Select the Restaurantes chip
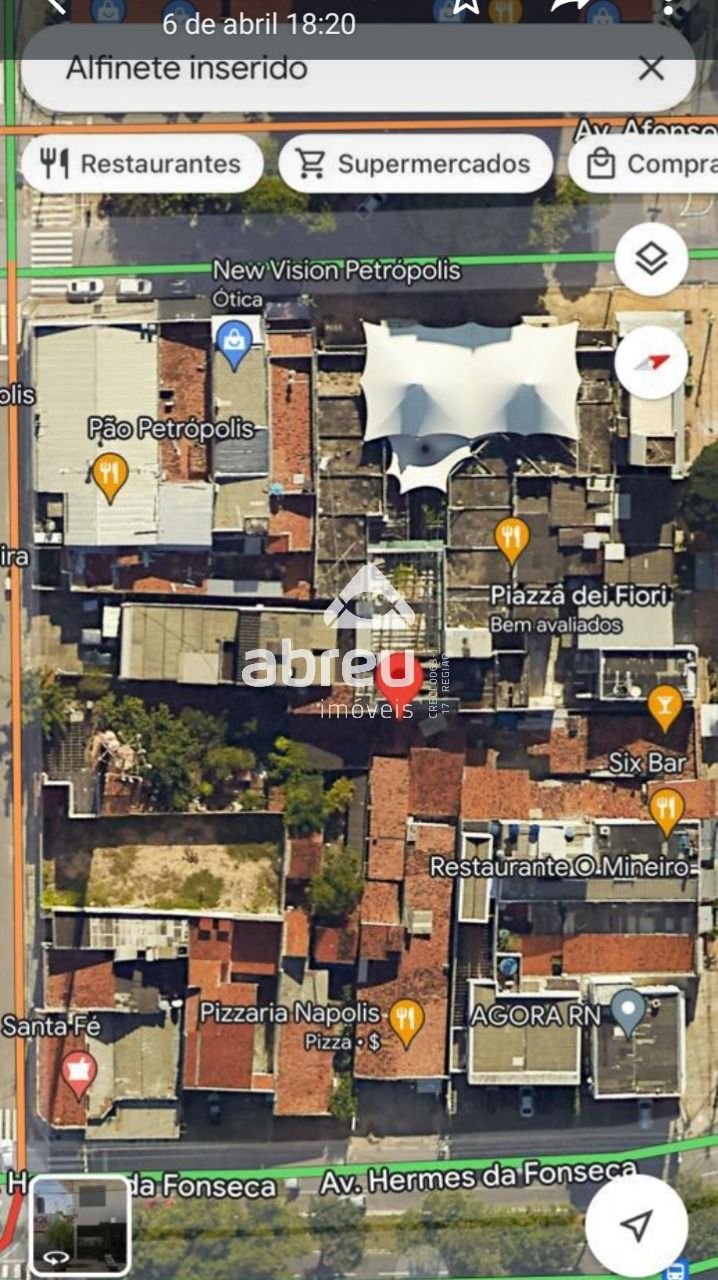718x1280 pixels. click(142, 164)
